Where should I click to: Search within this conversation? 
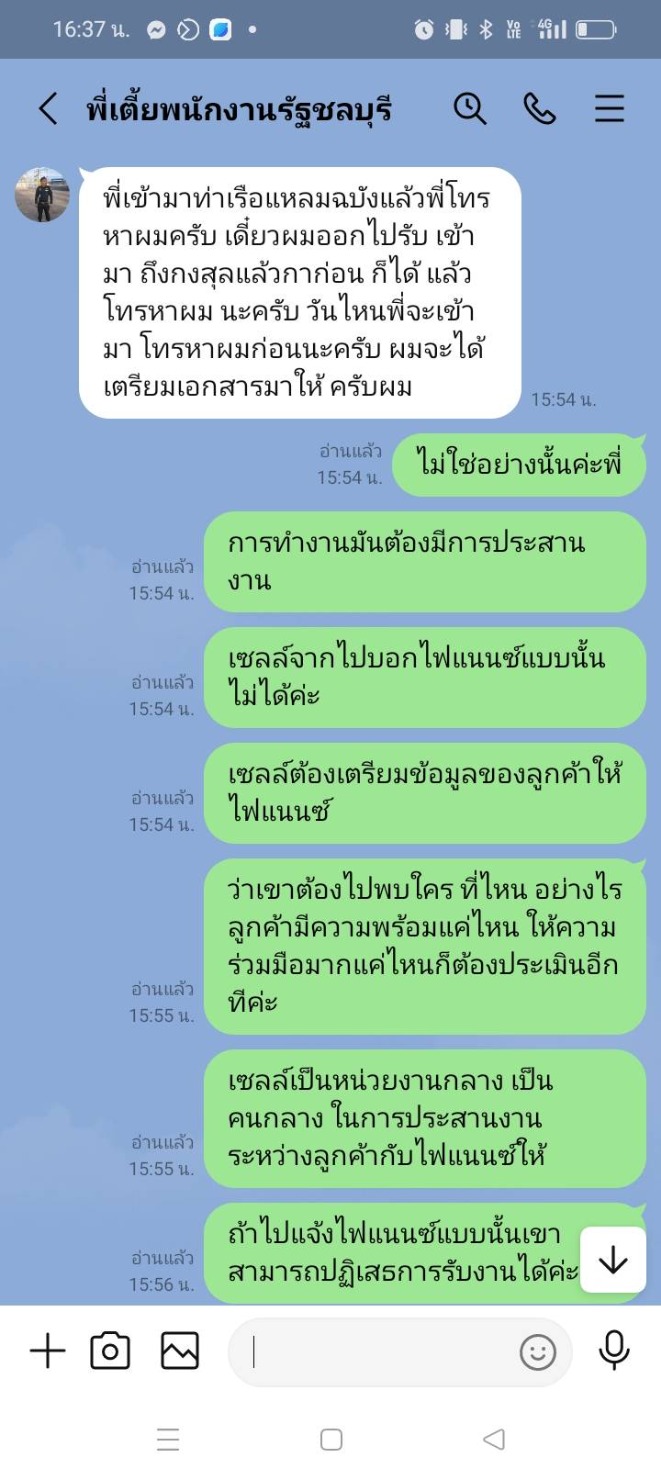tap(470, 108)
